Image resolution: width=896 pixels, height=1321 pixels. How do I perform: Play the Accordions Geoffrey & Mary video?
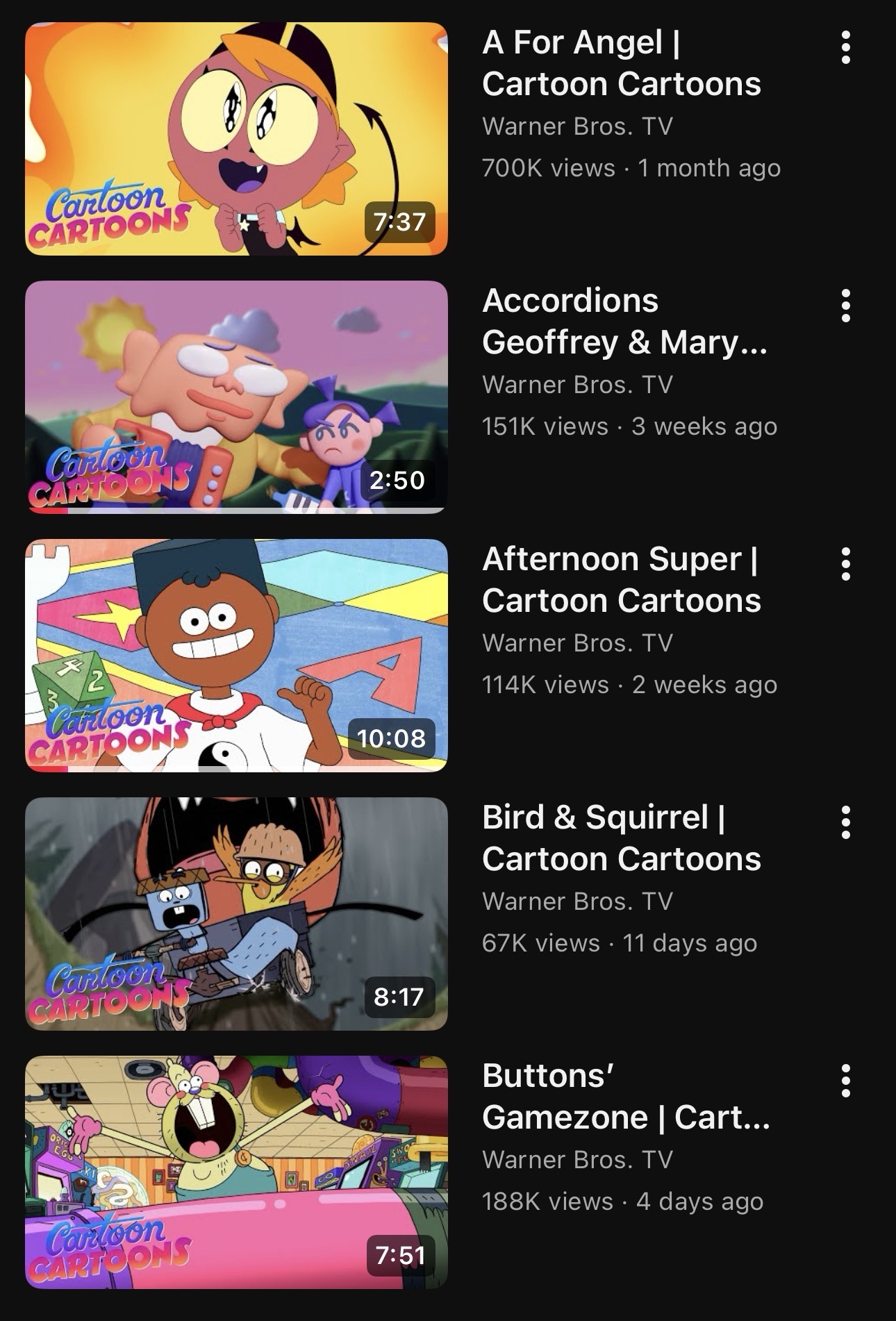236,397
